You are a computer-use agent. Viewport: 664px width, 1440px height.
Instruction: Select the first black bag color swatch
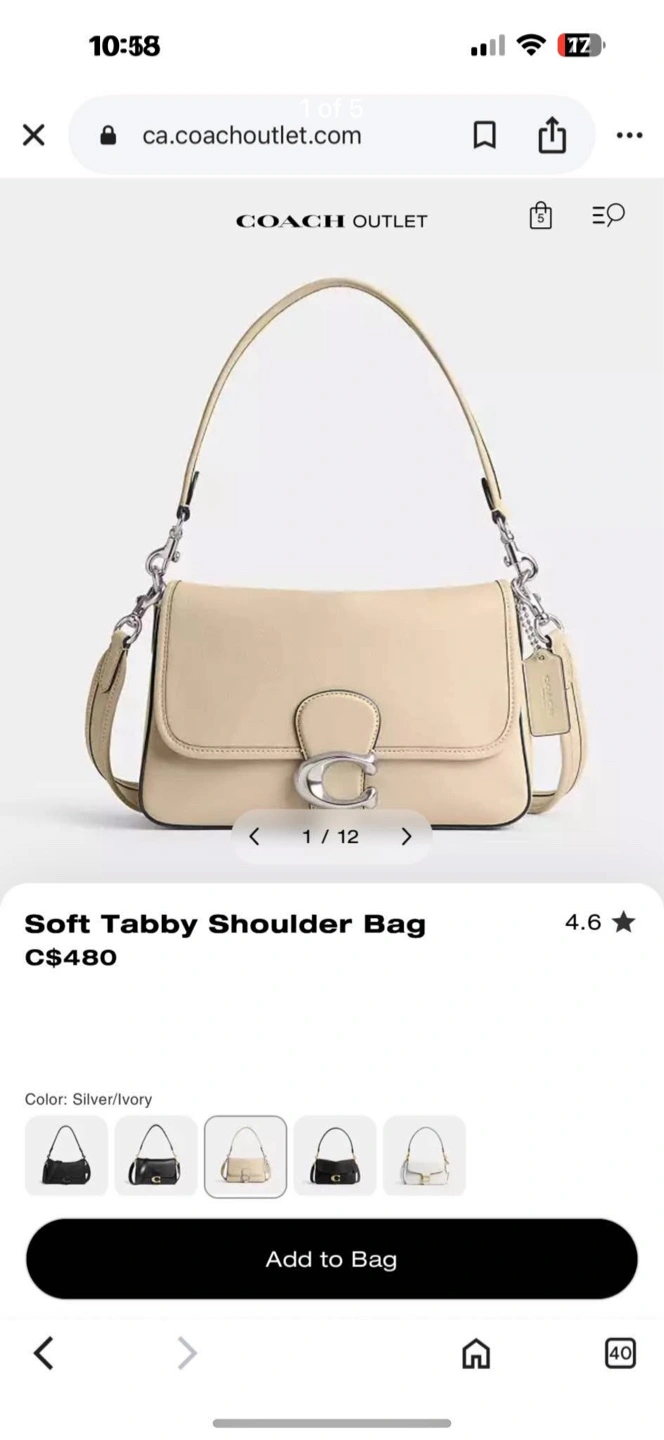pyautogui.click(x=66, y=1156)
